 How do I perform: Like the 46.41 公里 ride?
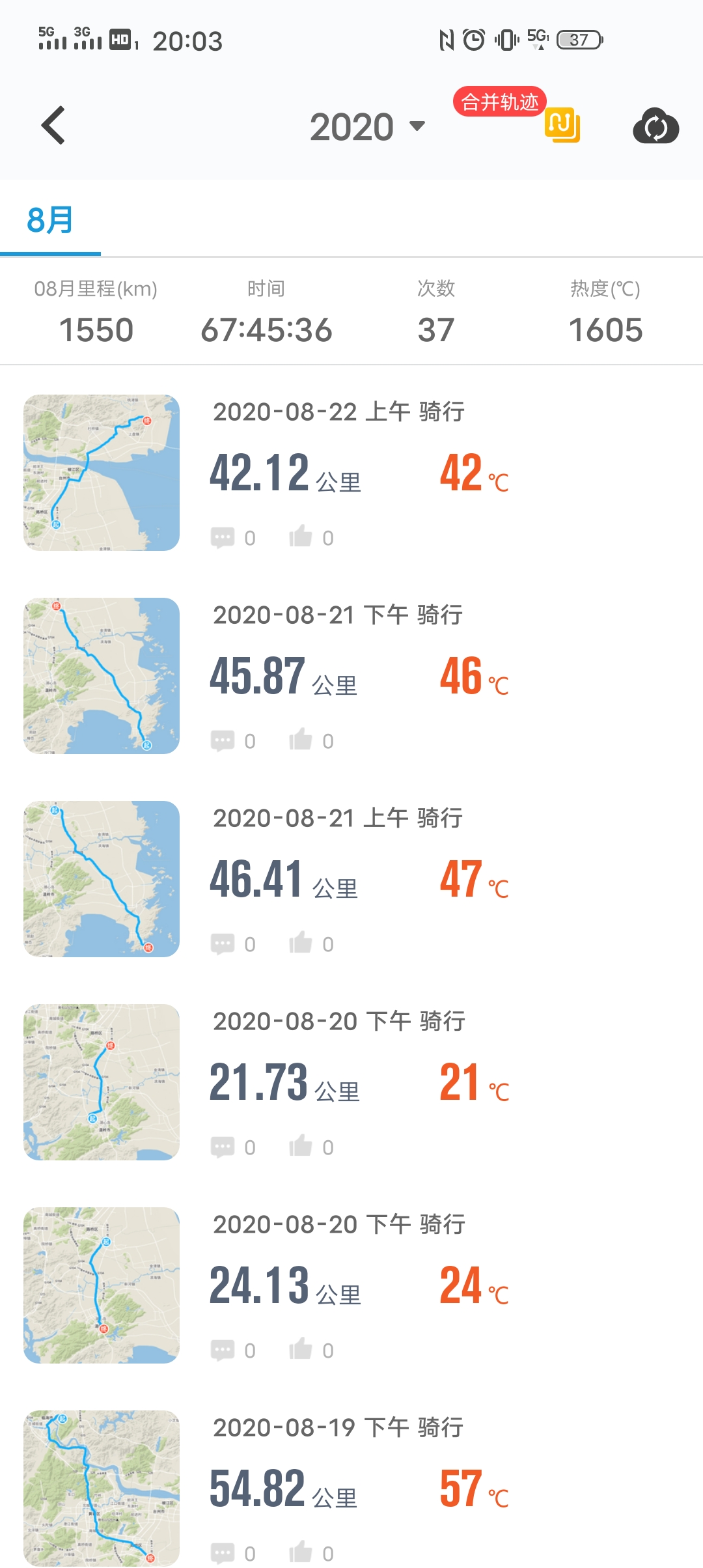pyautogui.click(x=301, y=943)
